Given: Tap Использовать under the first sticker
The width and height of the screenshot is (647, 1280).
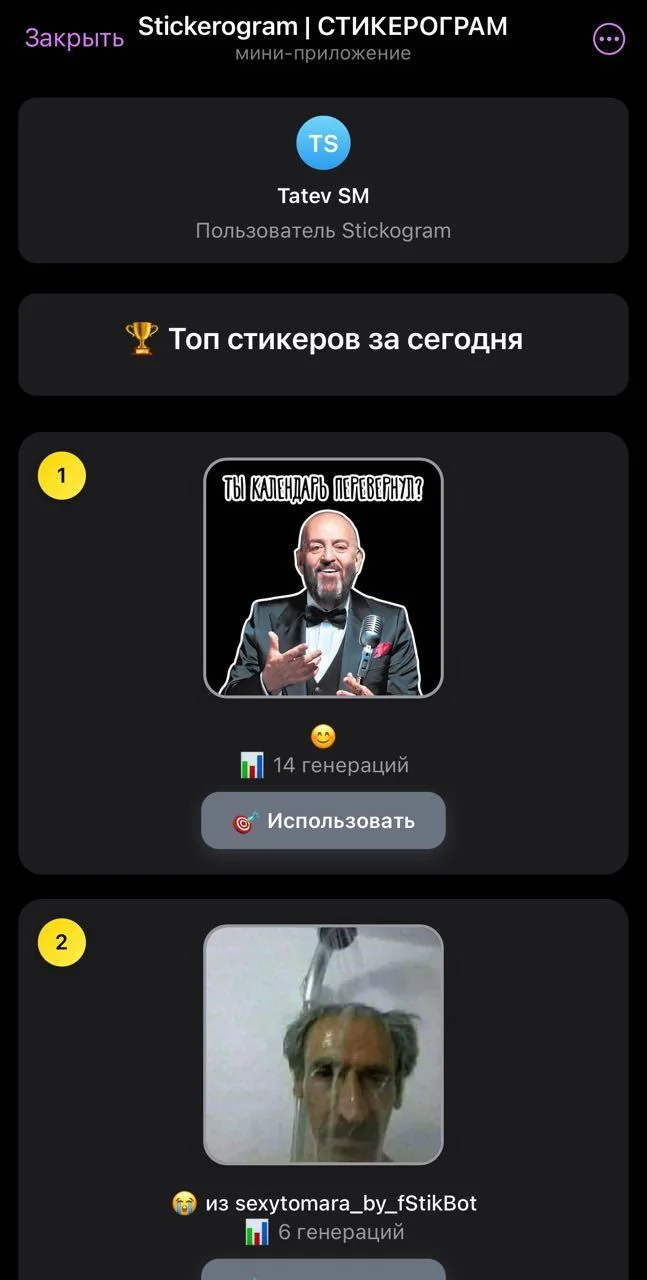Looking at the screenshot, I should coord(323,821).
